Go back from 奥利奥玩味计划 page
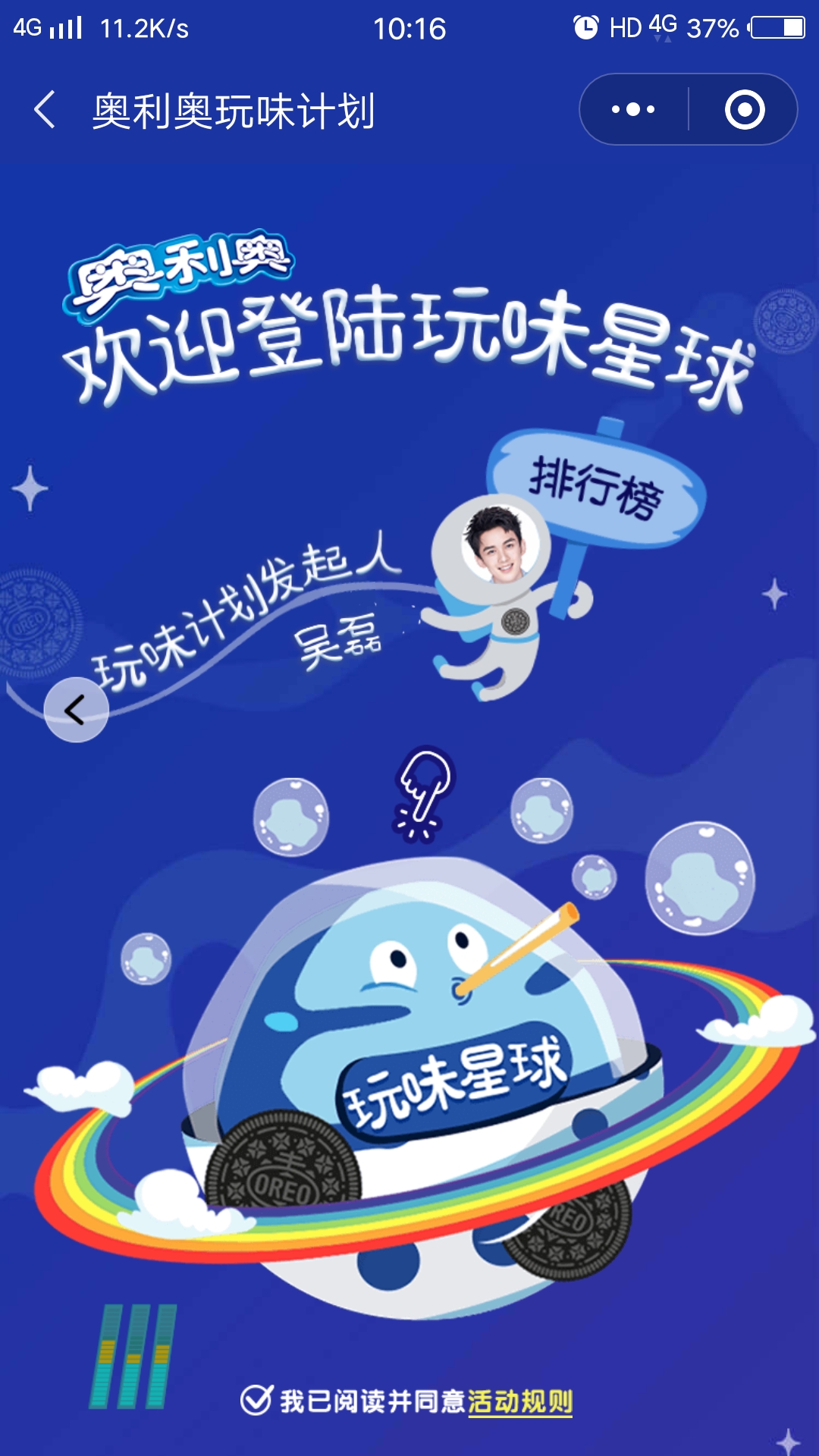The image size is (819, 1456). pos(45,110)
